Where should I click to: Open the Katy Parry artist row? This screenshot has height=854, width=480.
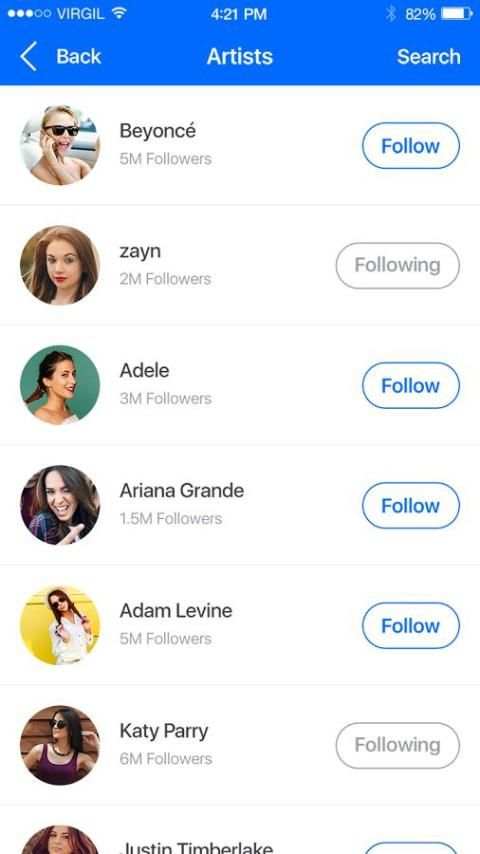(240, 745)
